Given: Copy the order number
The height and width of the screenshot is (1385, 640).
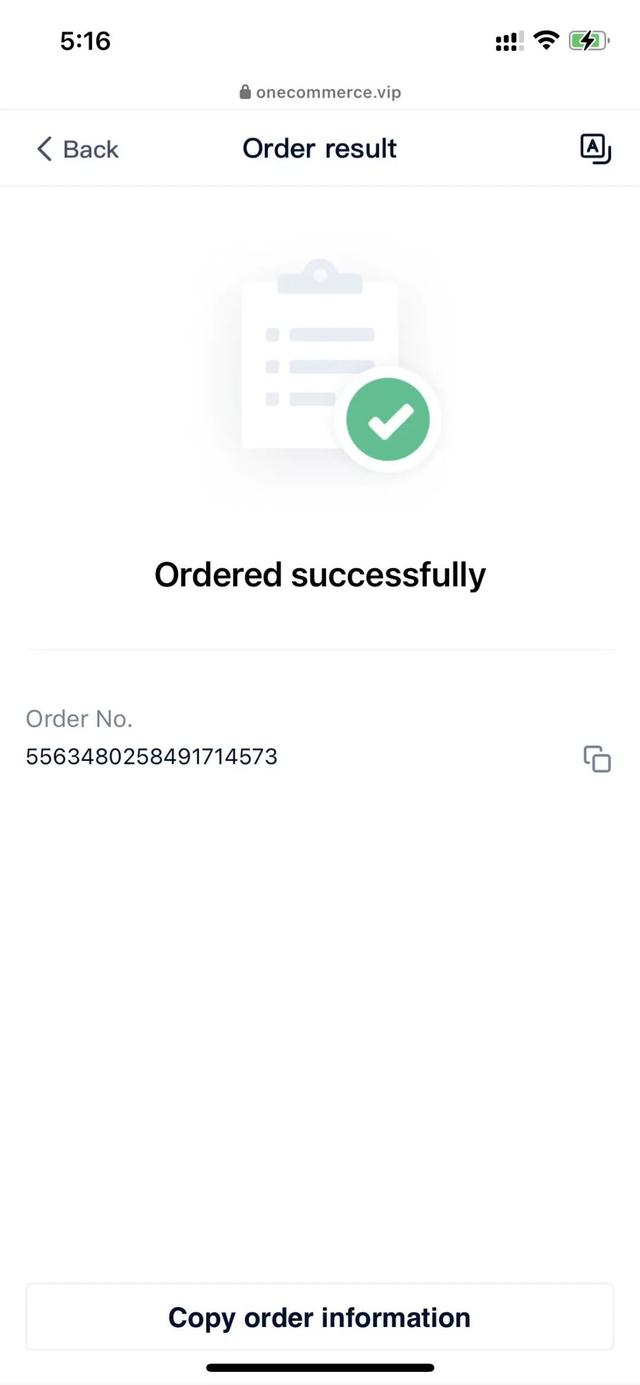Looking at the screenshot, I should pos(597,759).
